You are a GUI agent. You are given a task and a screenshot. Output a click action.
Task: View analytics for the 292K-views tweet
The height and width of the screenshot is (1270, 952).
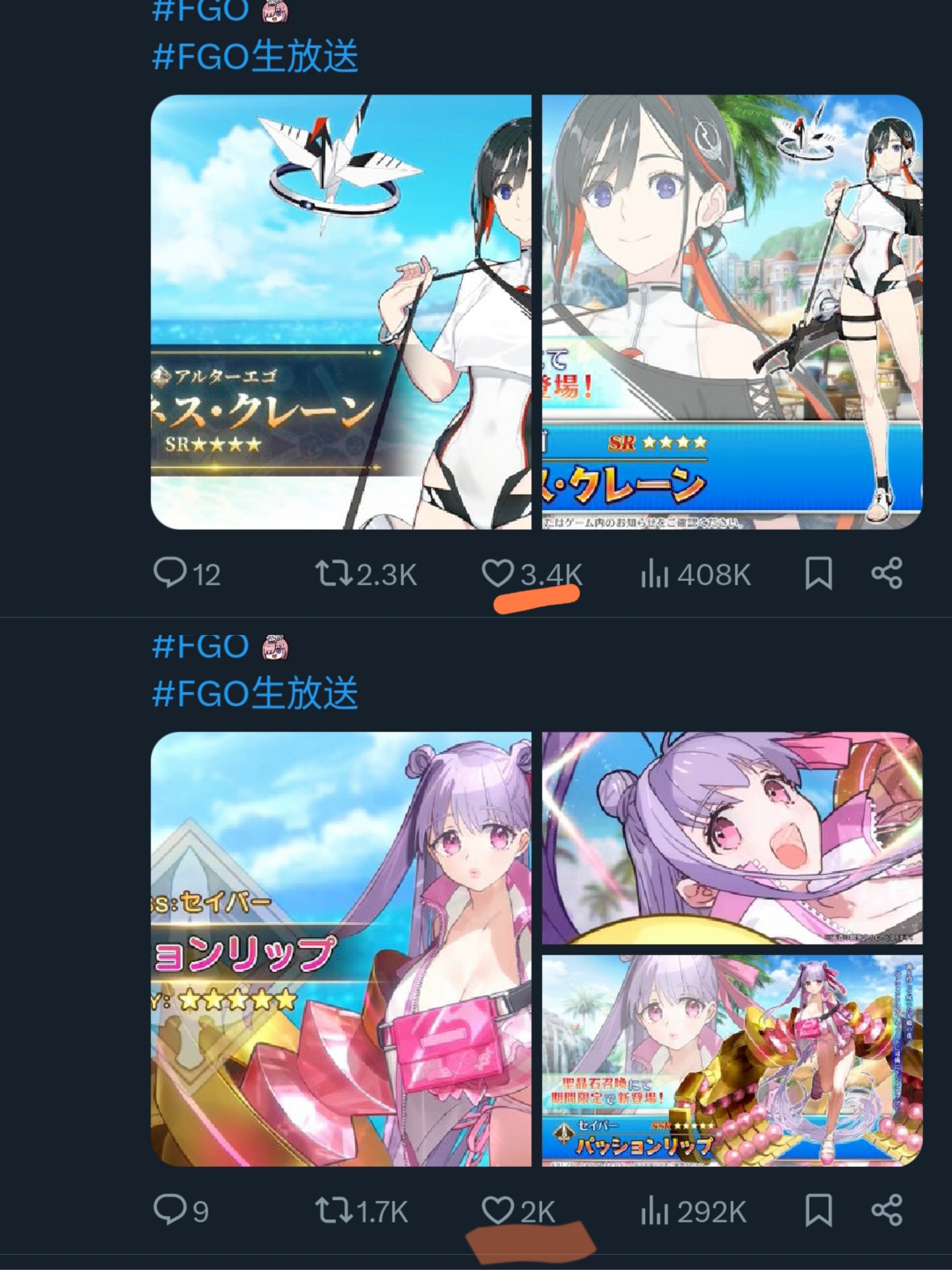[655, 1210]
